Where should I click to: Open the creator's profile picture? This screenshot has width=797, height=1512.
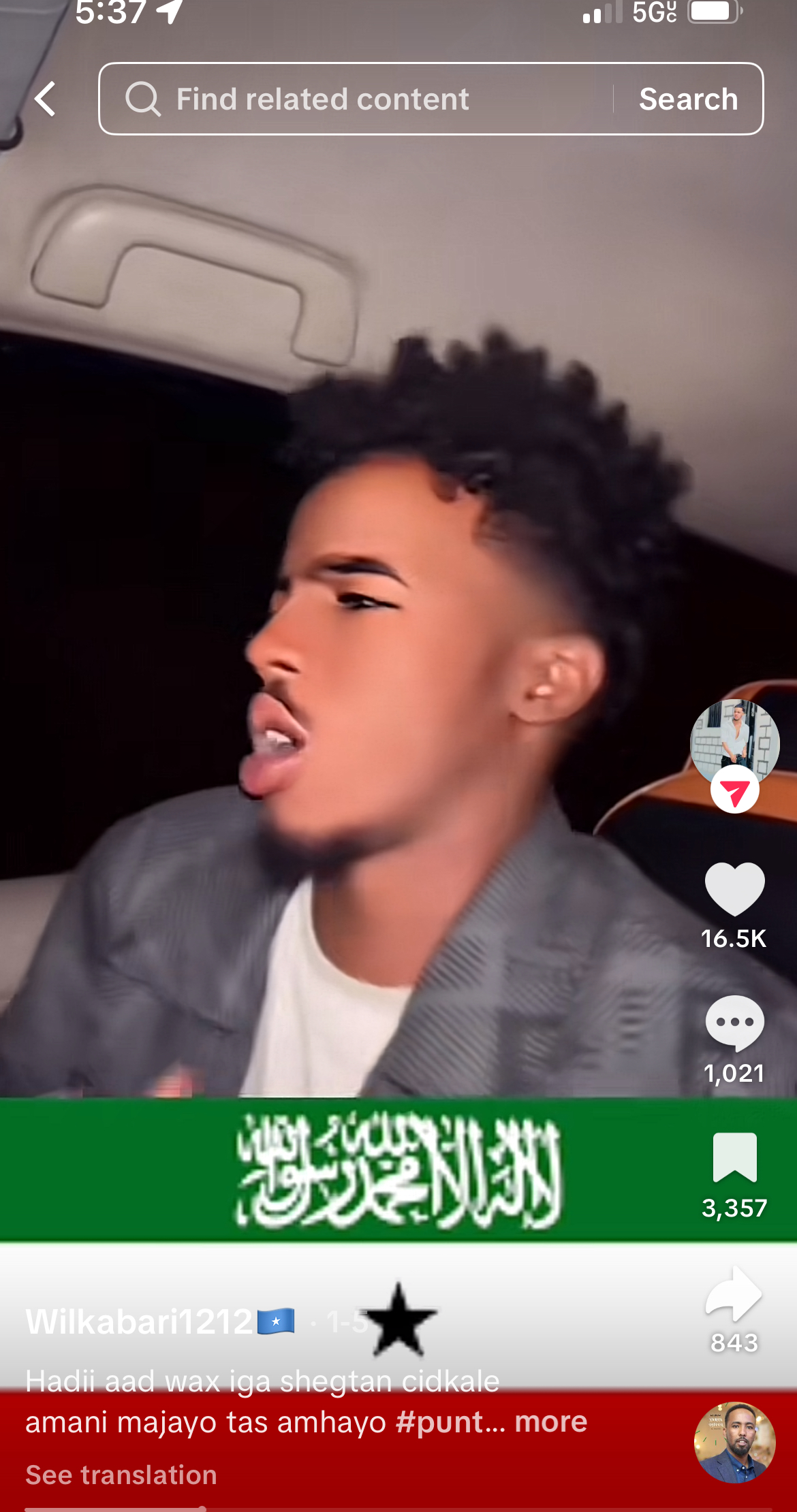click(x=734, y=741)
